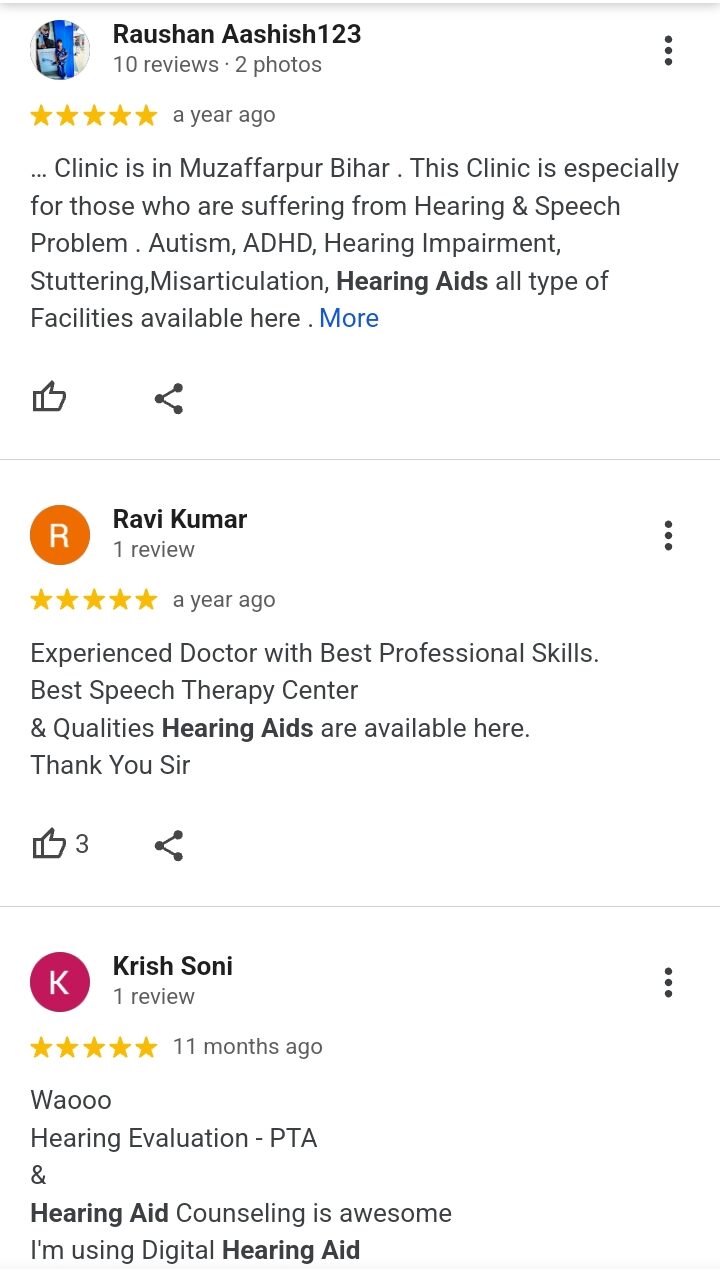Open overflow menu on Raushan Aashish123's review
The width and height of the screenshot is (720, 1280).
[x=668, y=50]
